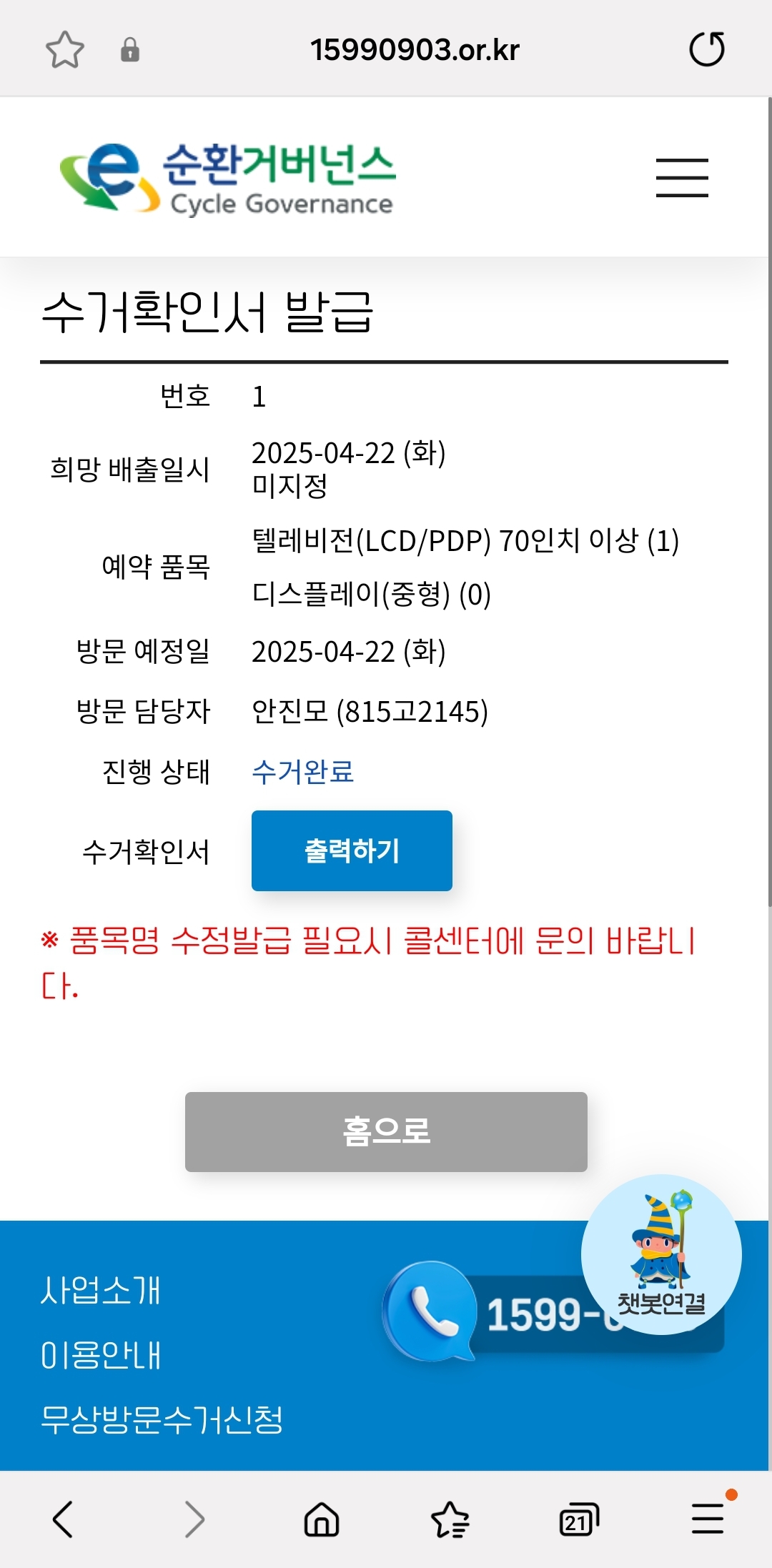This screenshot has width=772, height=1568.
Task: Open the 챗봇연결 chatbot
Action: (661, 1254)
